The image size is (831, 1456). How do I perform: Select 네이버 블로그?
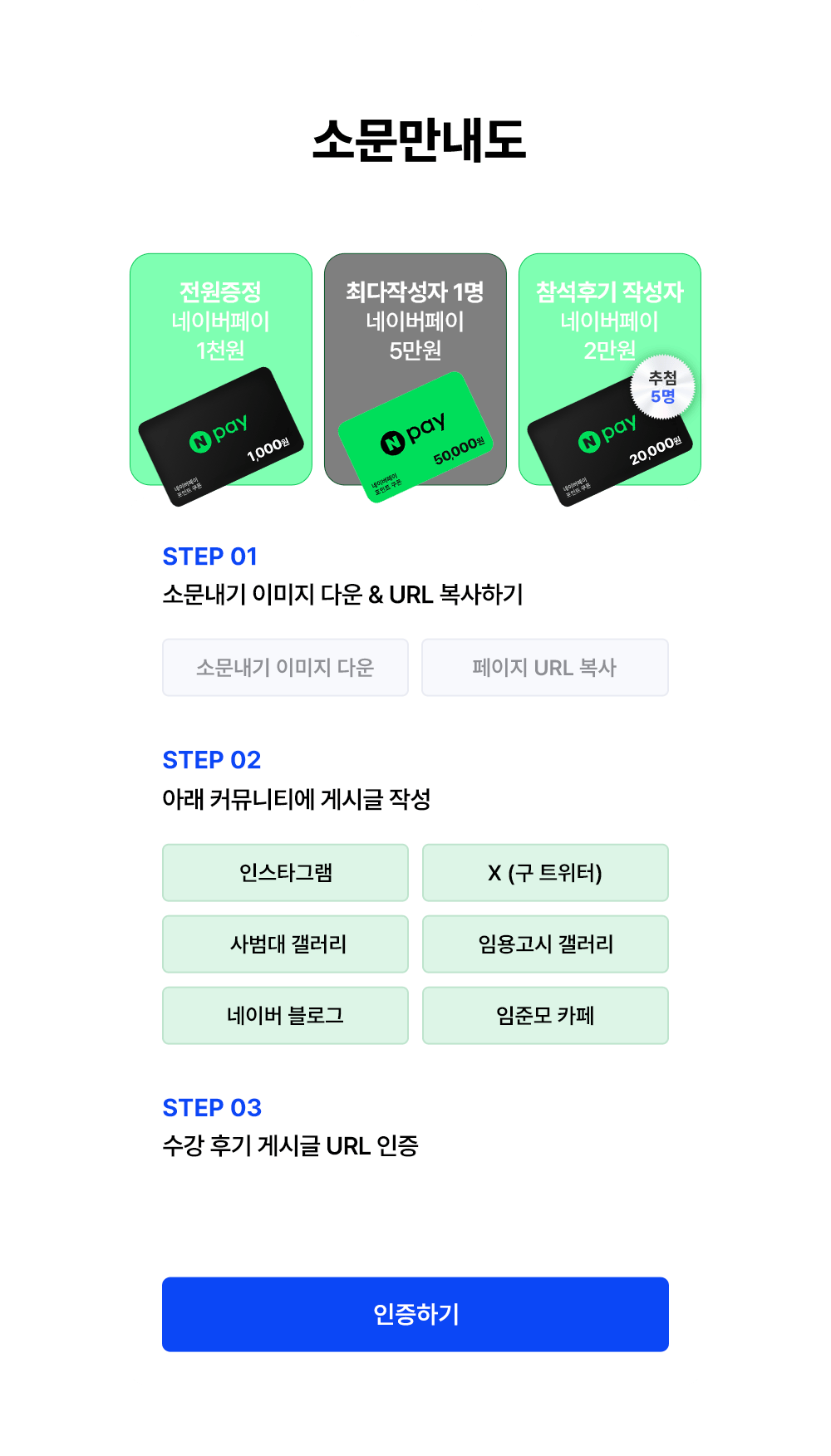coord(285,1015)
